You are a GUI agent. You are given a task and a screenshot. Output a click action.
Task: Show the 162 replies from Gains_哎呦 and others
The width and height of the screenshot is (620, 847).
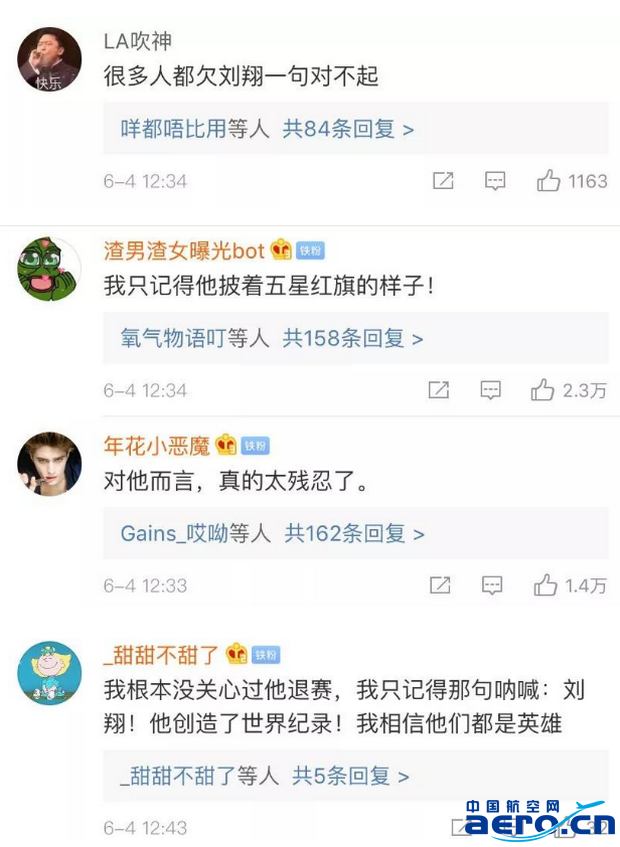(354, 534)
